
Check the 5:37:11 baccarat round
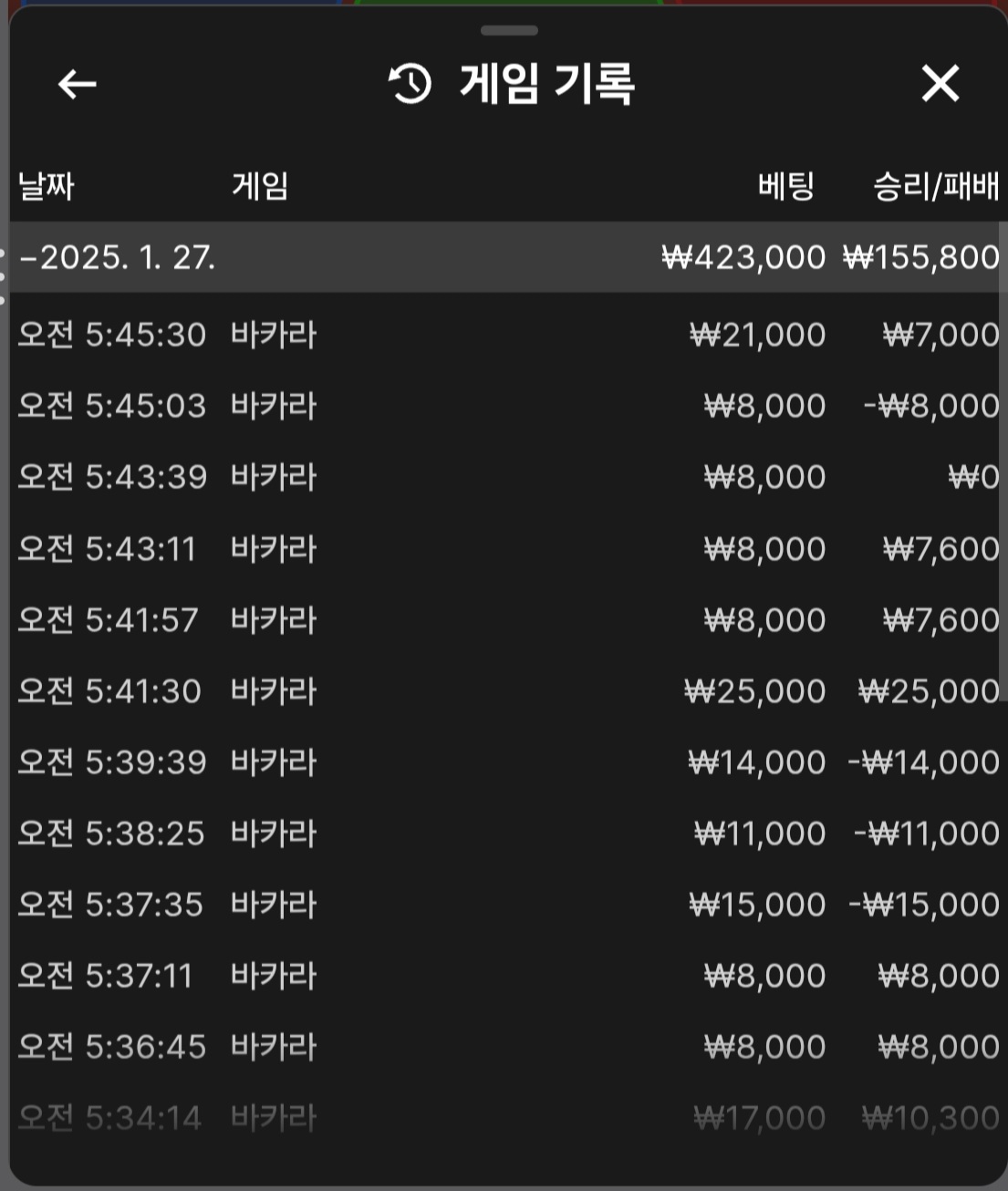[x=507, y=976]
